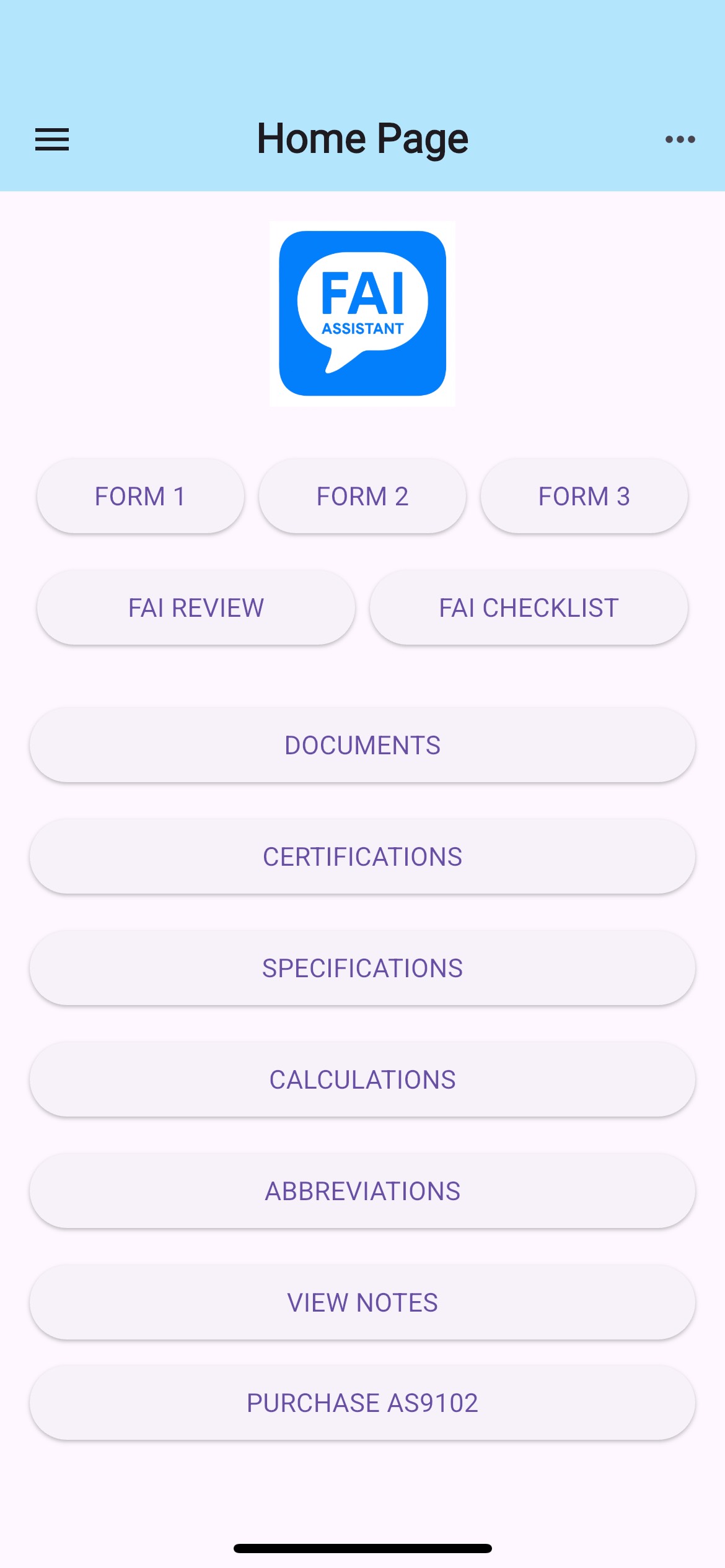Go to Form 3

tap(584, 496)
